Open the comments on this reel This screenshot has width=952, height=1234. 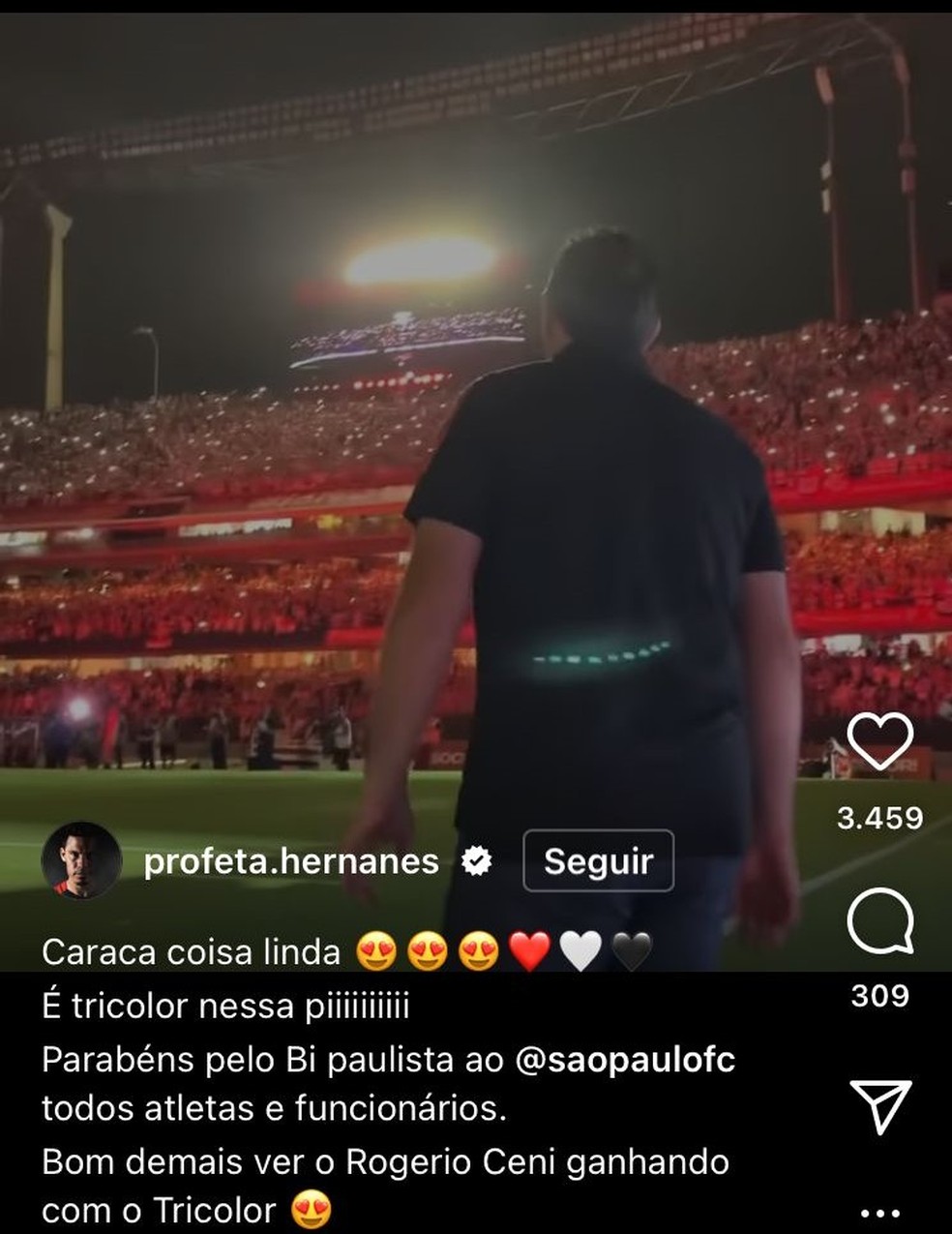[x=879, y=922]
